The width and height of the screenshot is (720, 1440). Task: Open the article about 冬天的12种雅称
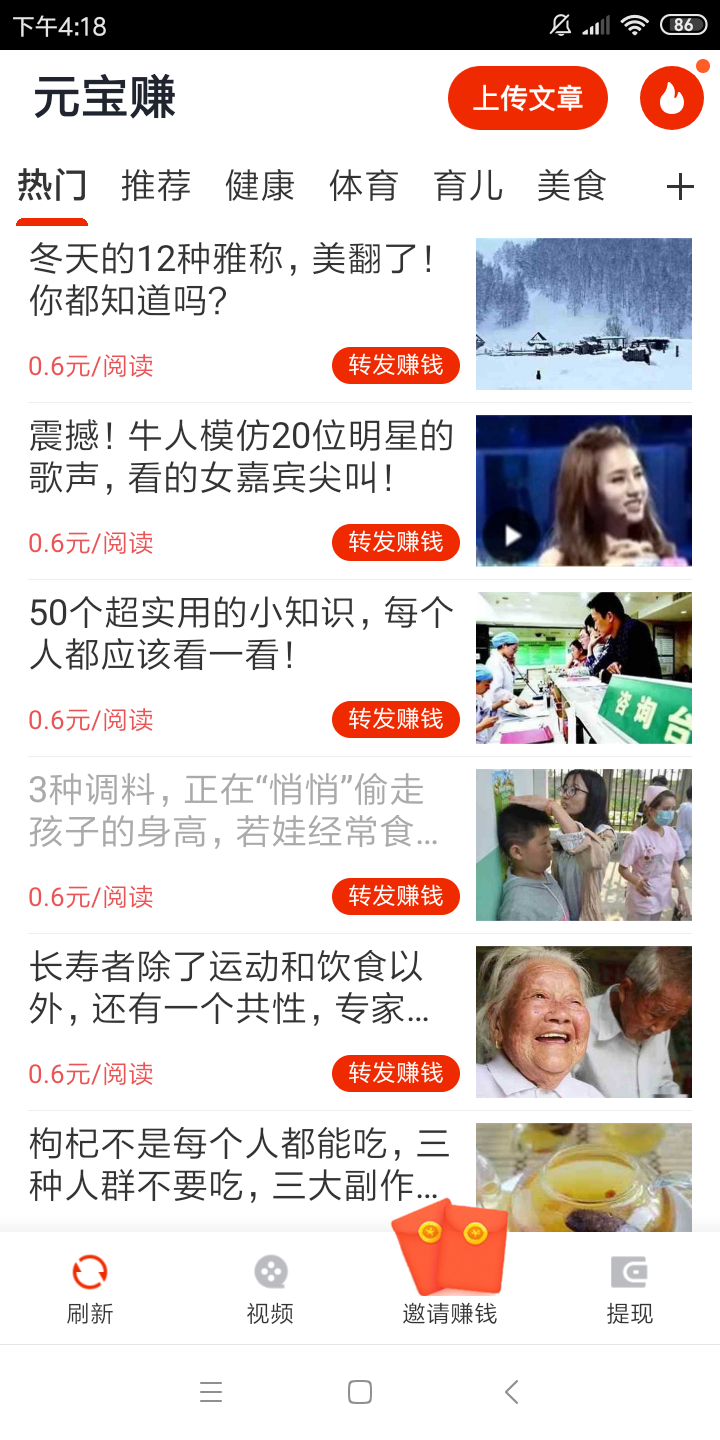point(230,280)
